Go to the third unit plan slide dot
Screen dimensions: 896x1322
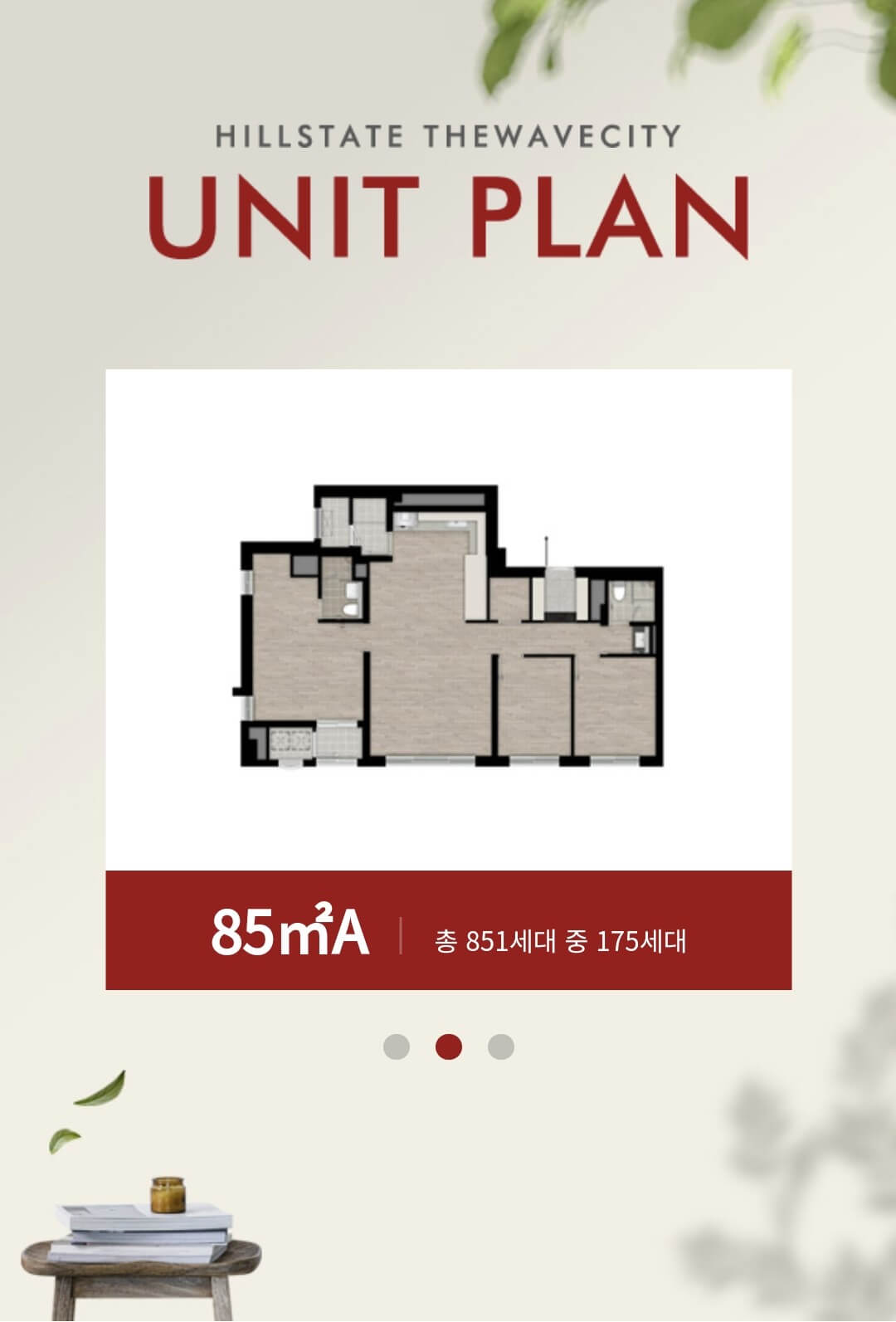[x=500, y=1046]
